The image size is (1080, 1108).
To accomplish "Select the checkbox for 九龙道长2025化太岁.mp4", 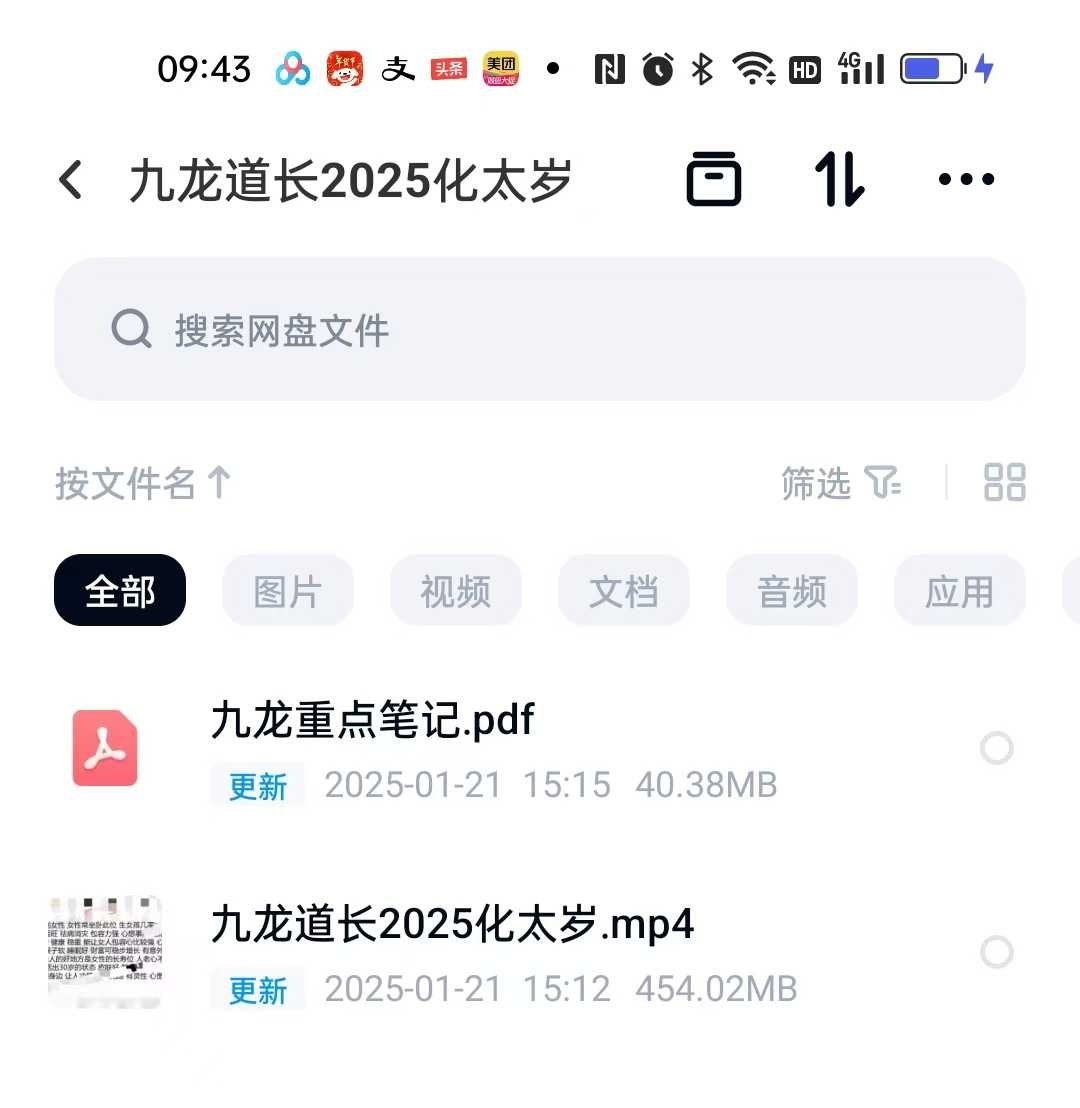I will pyautogui.click(x=996, y=952).
